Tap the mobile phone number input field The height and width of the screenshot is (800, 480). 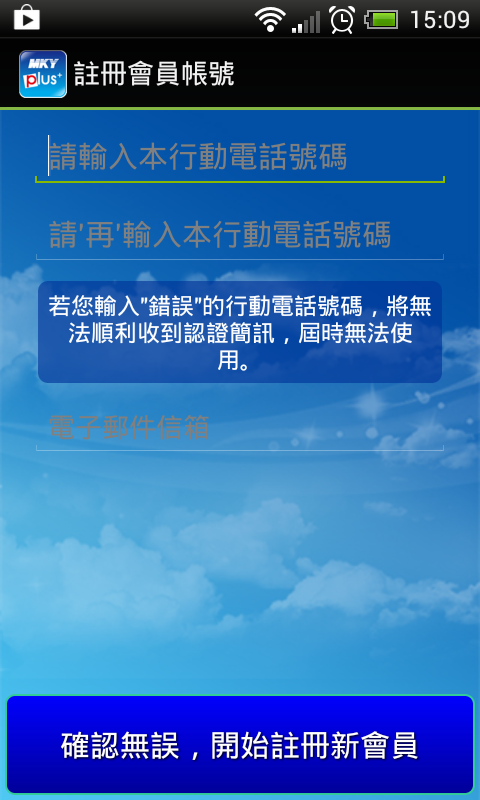tap(240, 156)
